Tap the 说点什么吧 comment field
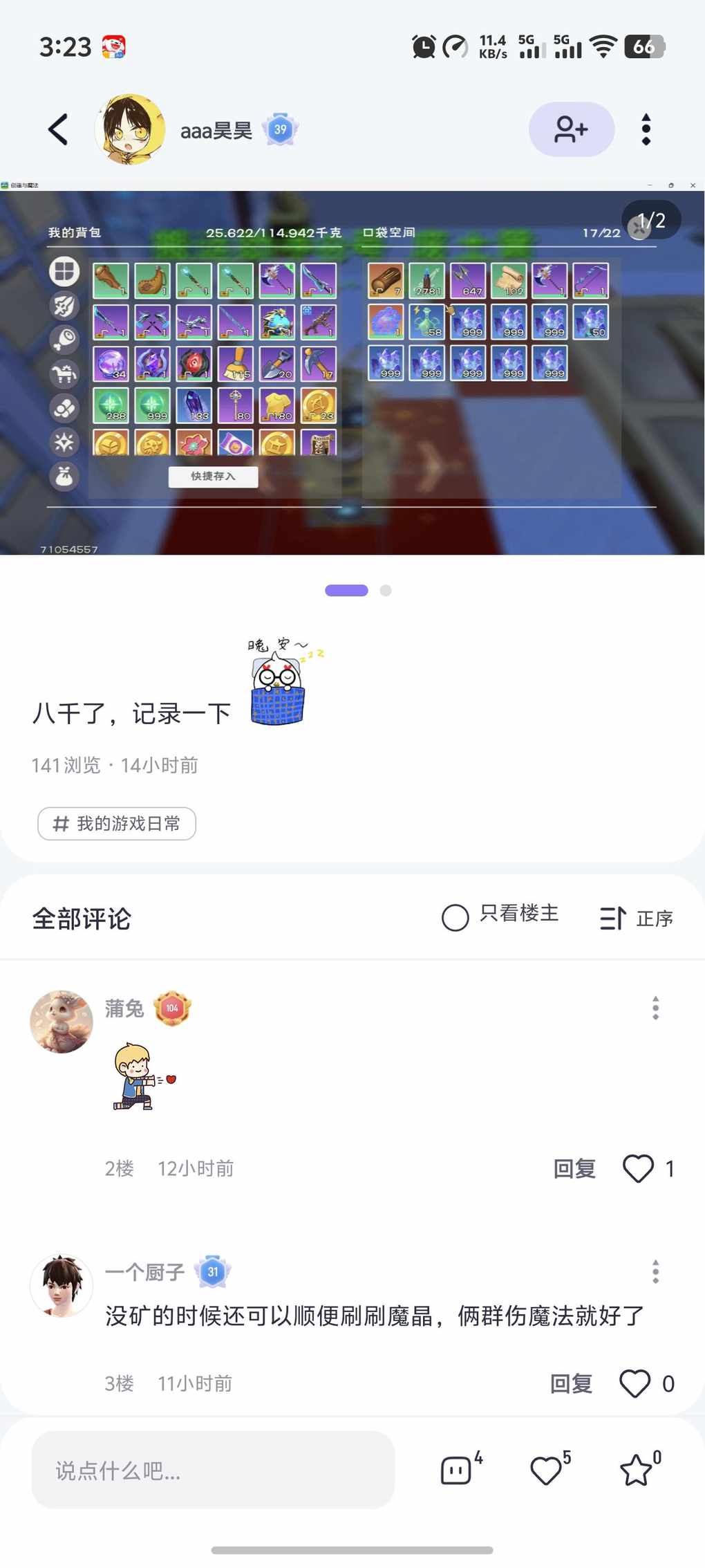Image resolution: width=705 pixels, height=1568 pixels. 213,1470
